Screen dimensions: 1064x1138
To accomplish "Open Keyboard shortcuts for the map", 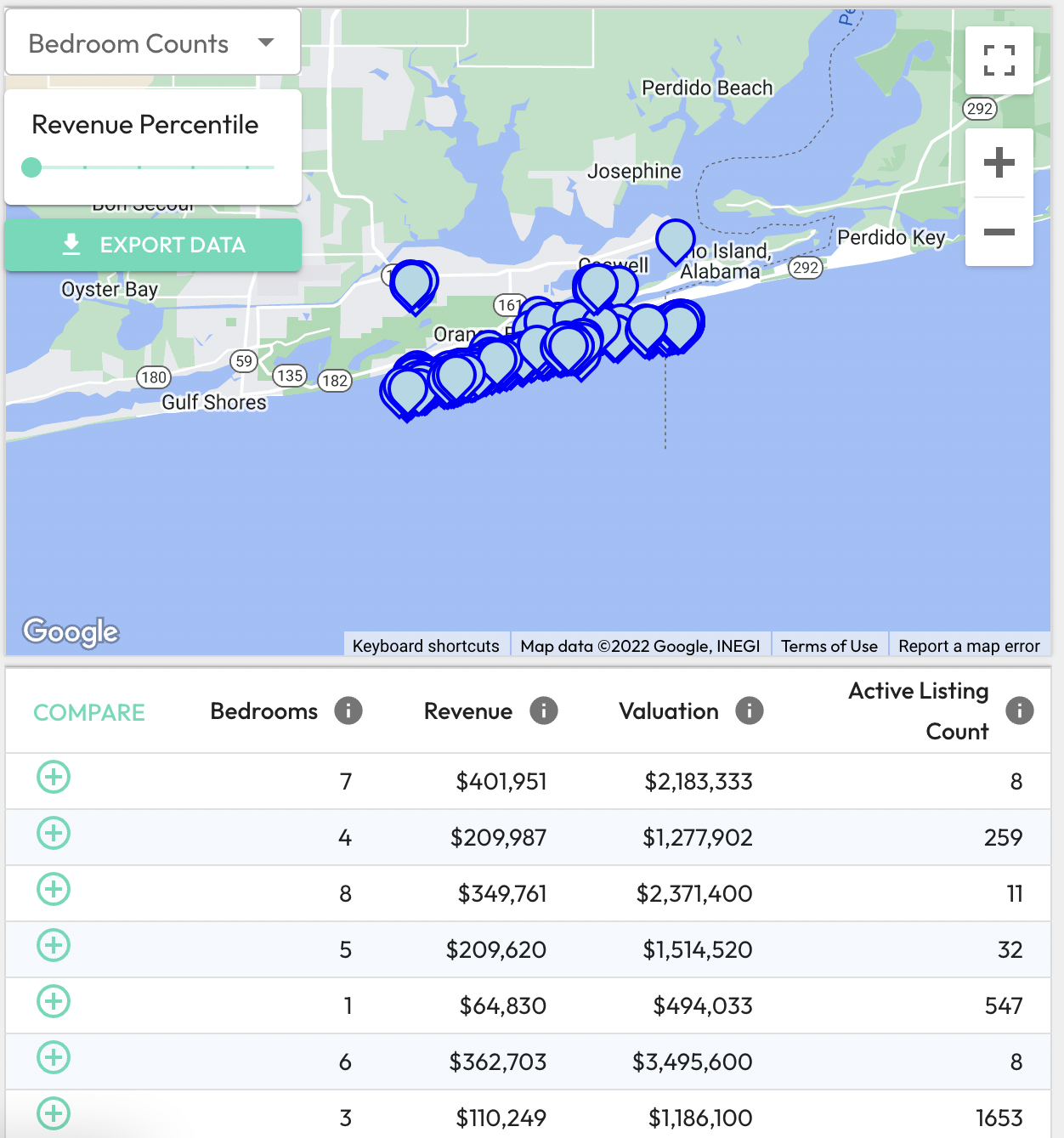I will coord(426,646).
